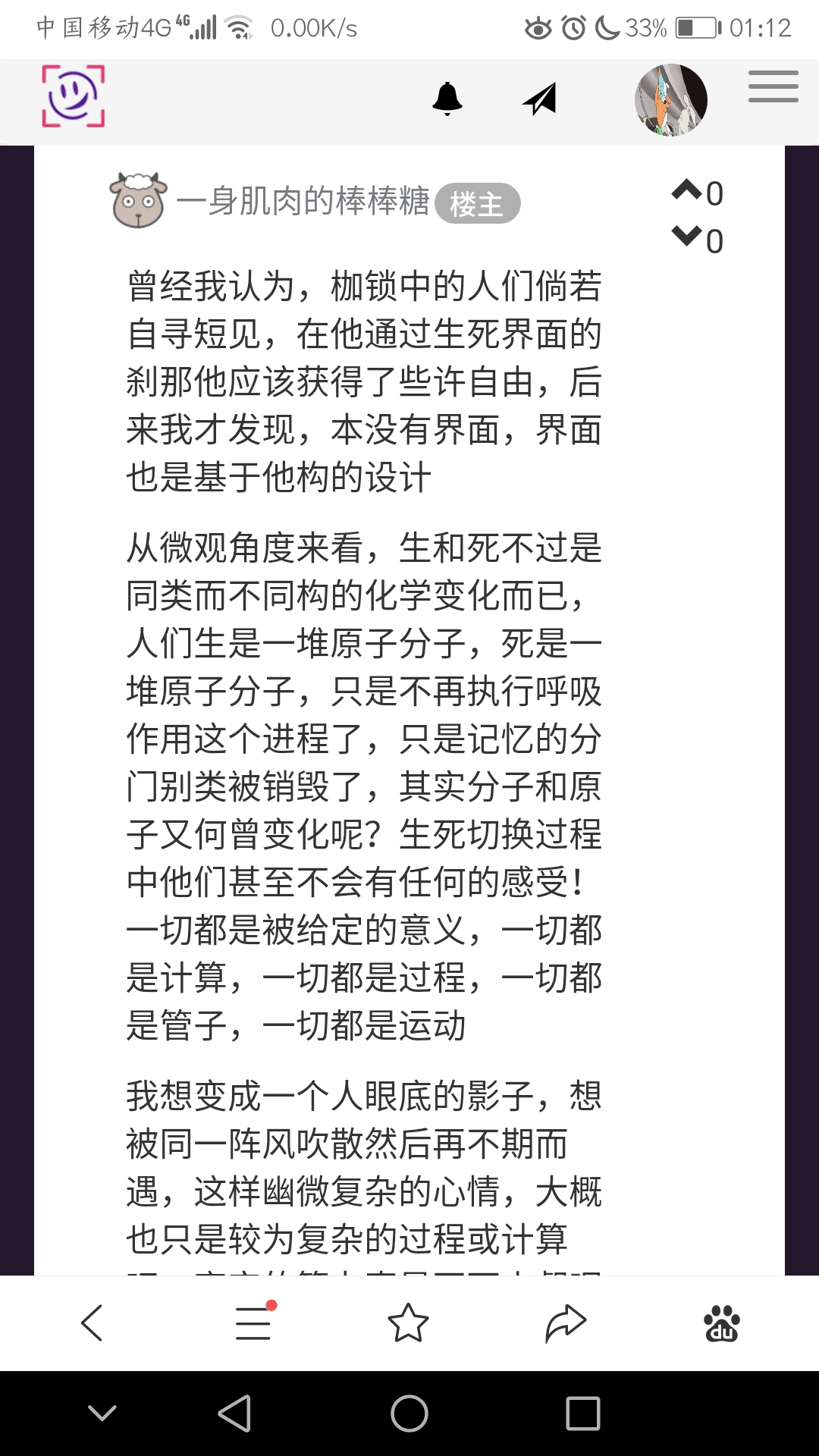Screen dimensions: 819x1456
Task: Go to the system home screen
Action: coord(409,1414)
